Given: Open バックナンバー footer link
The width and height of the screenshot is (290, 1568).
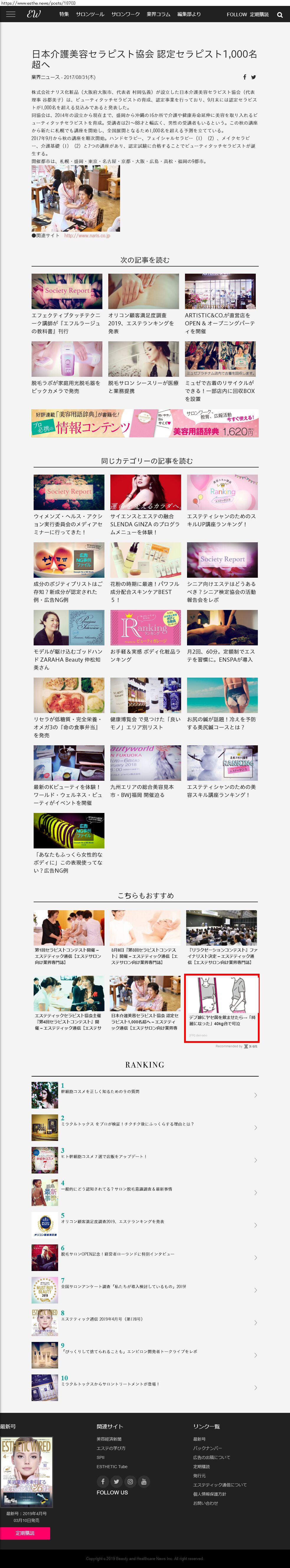Looking at the screenshot, I should pyautogui.click(x=207, y=1448).
